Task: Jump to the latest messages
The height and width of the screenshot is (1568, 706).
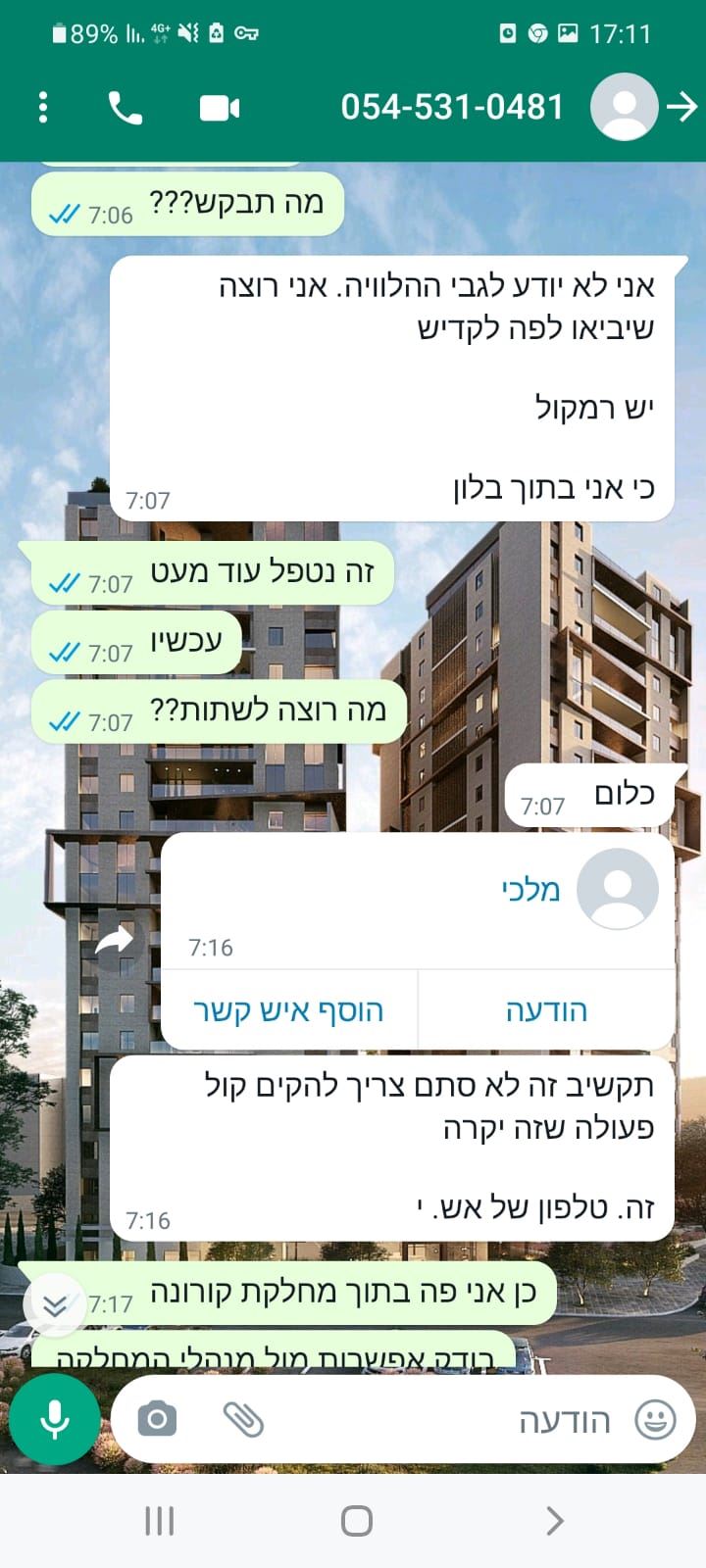Action: 55,1304
